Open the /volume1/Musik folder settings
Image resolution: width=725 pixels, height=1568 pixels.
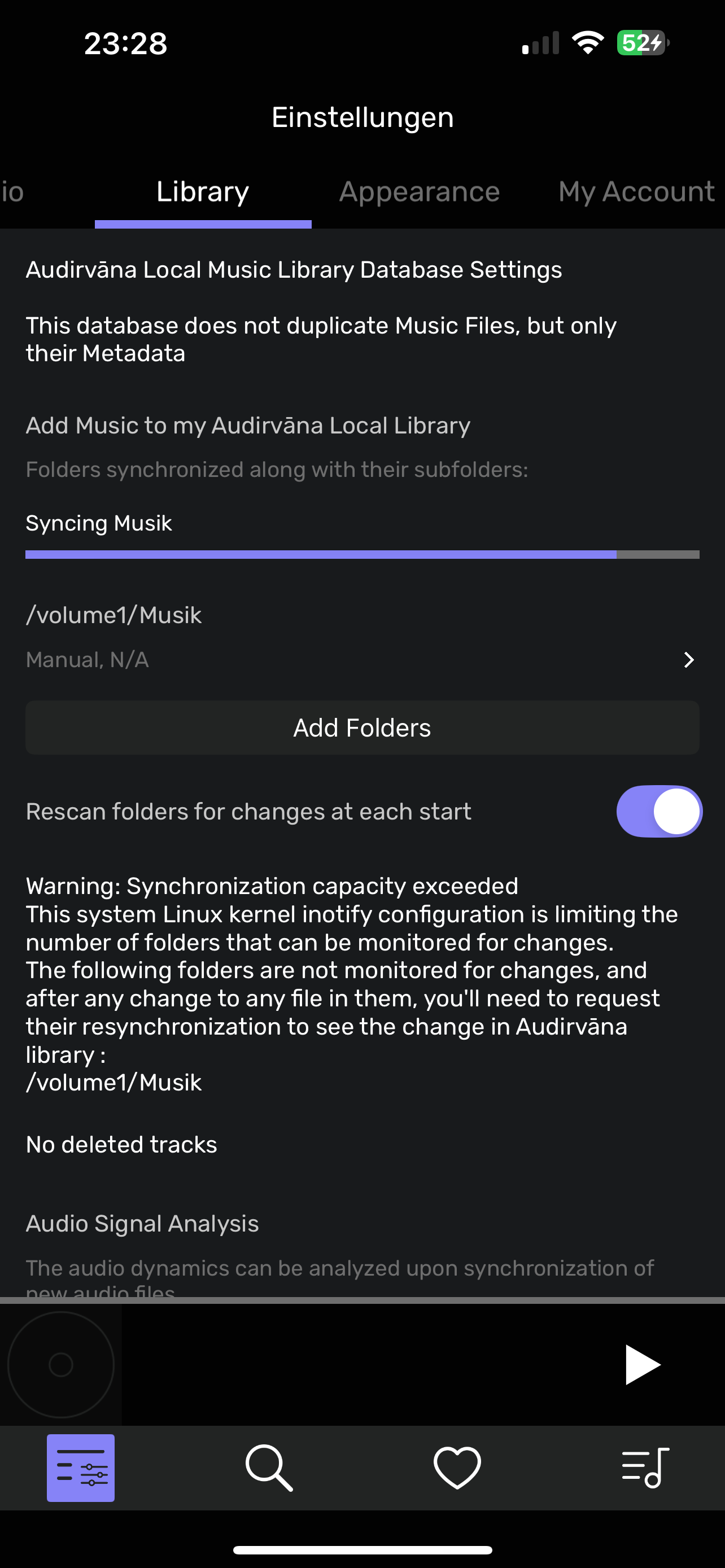tap(362, 637)
